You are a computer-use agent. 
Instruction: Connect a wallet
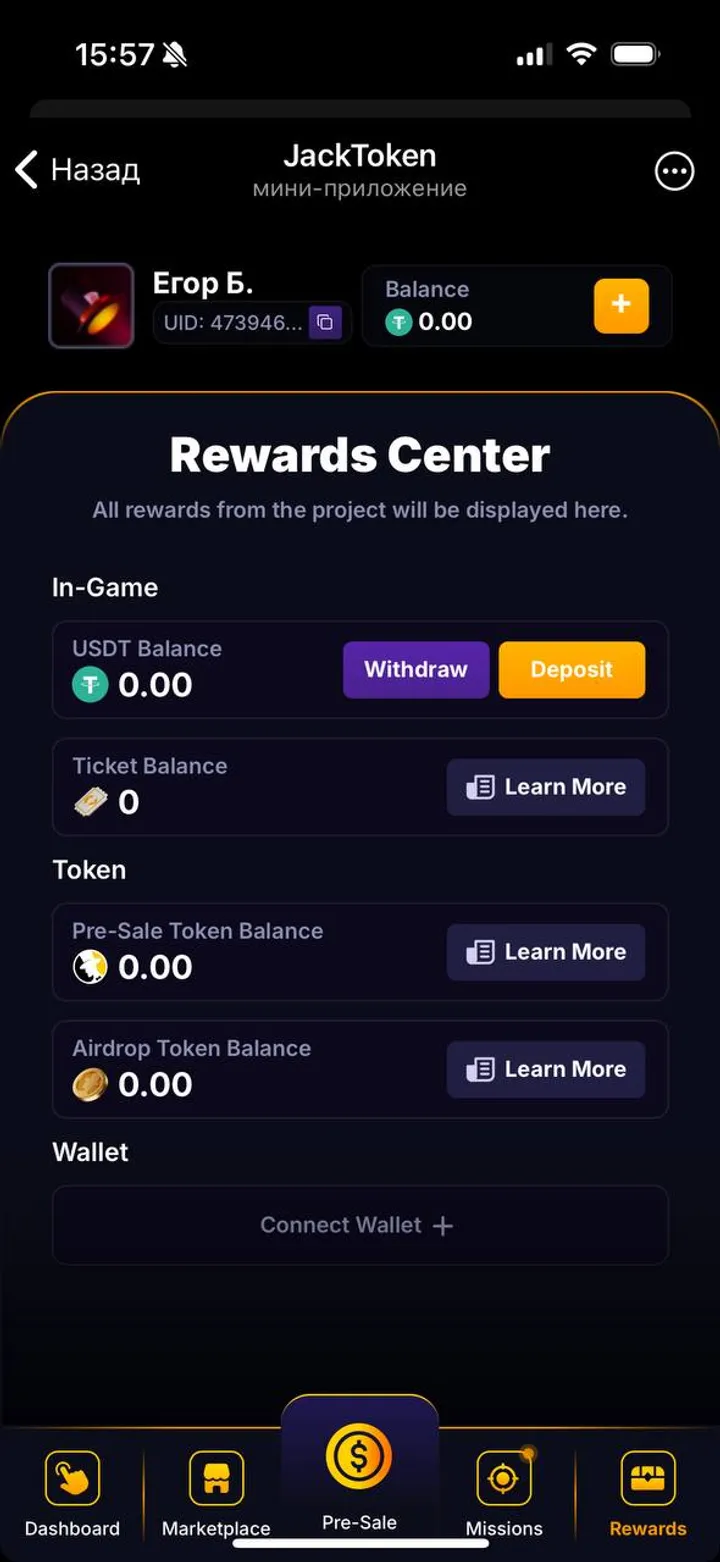pyautogui.click(x=359, y=1225)
